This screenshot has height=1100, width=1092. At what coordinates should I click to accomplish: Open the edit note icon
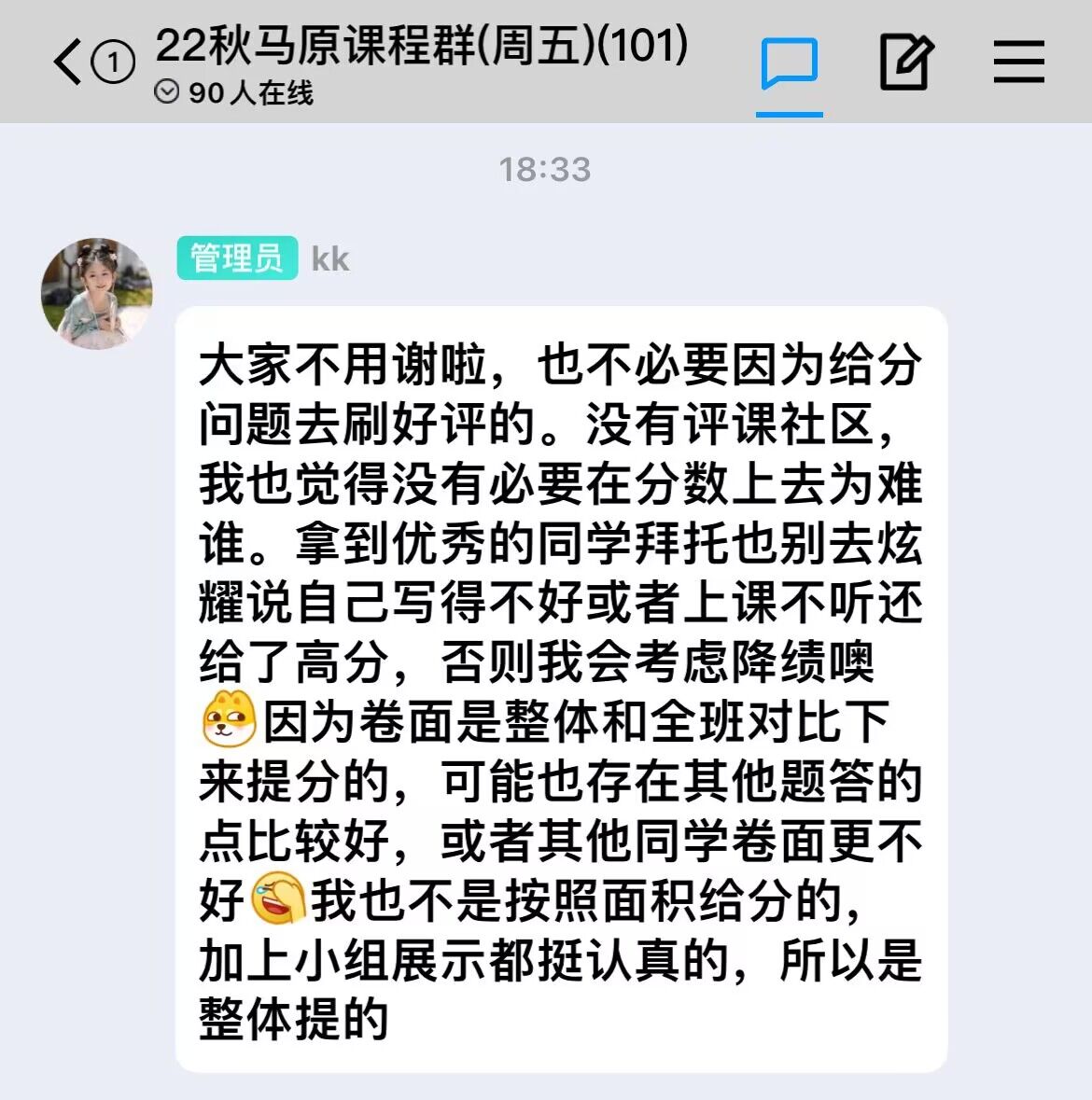tap(906, 63)
